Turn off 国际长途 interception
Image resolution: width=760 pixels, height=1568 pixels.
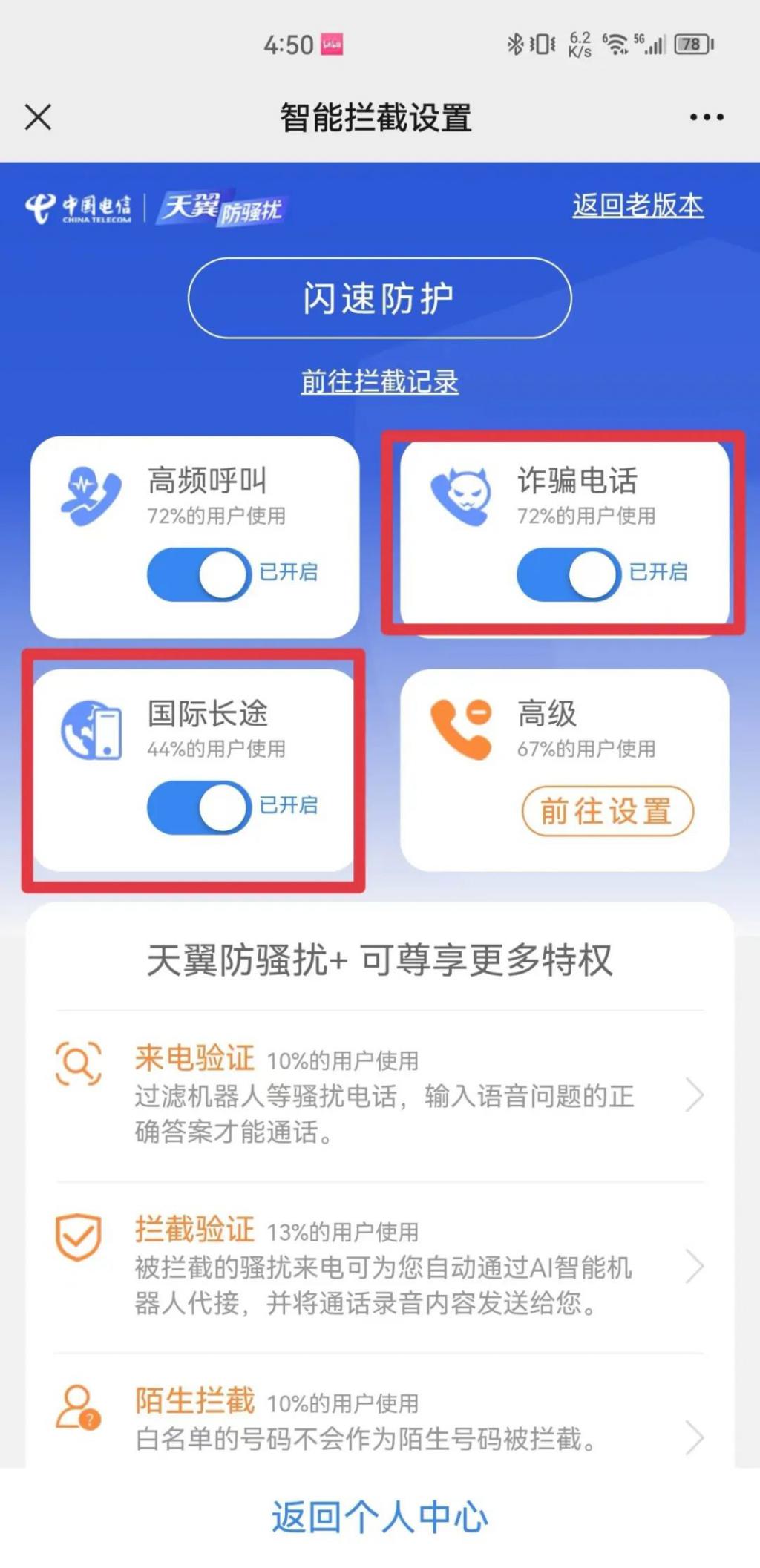coord(199,807)
